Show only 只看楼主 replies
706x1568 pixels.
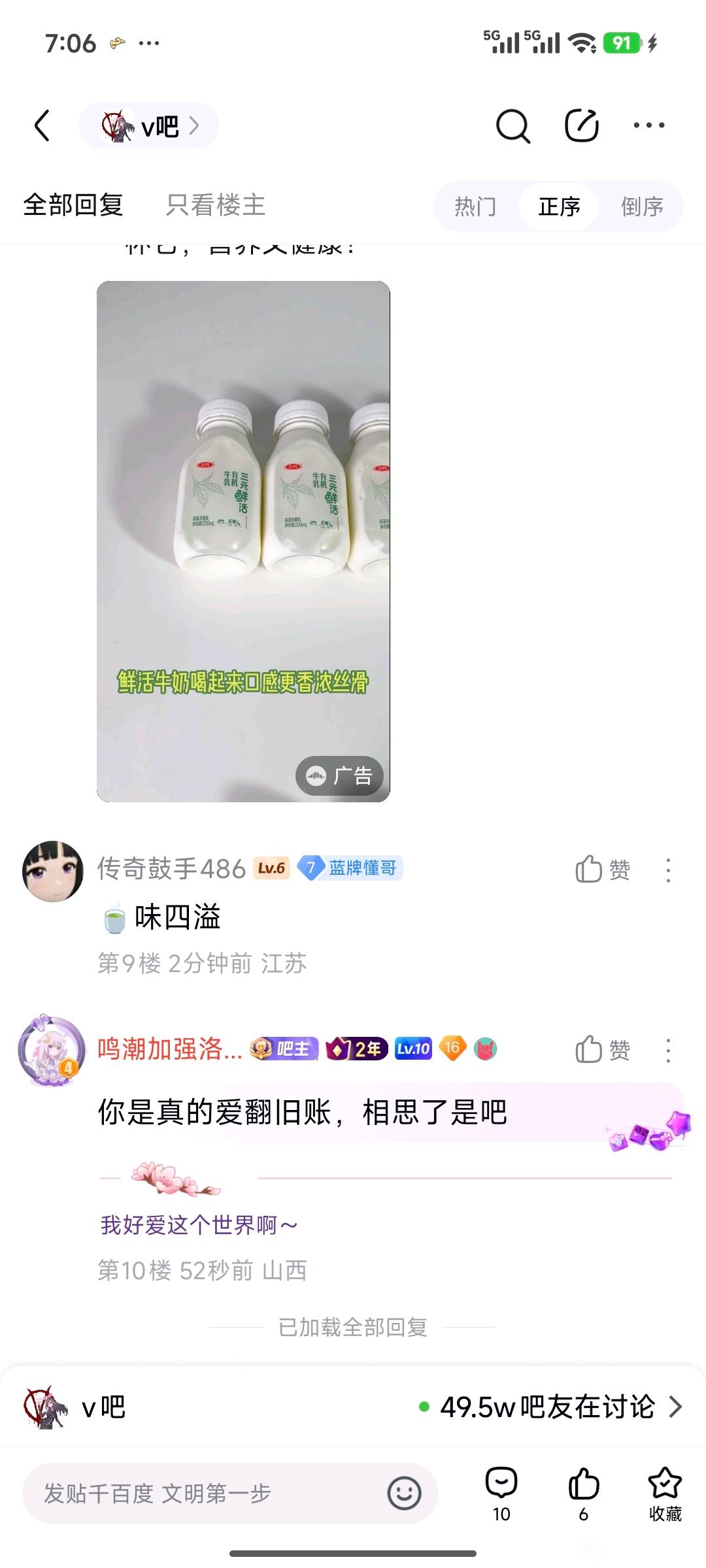click(216, 205)
